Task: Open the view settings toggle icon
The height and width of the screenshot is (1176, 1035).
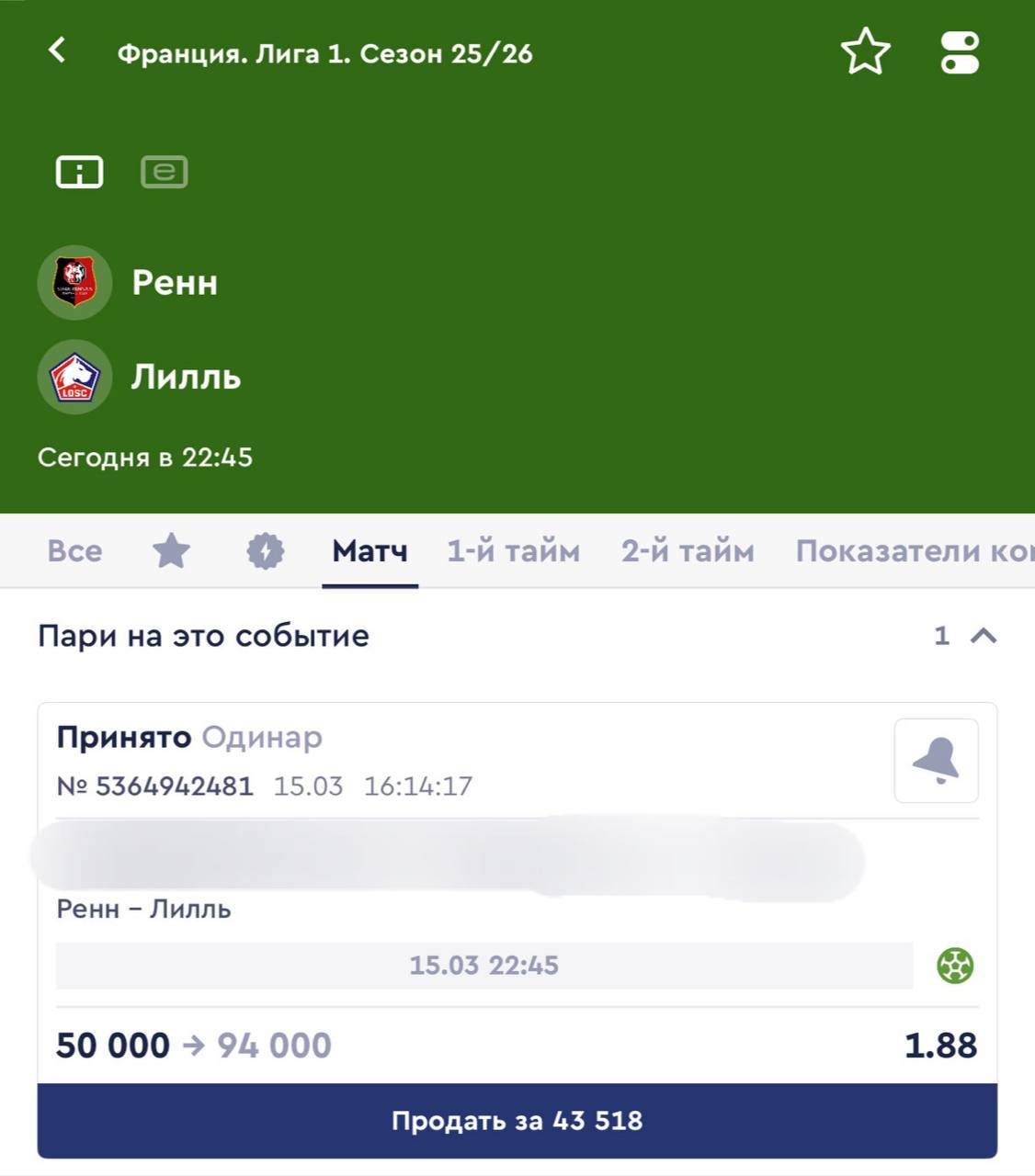Action: [960, 52]
